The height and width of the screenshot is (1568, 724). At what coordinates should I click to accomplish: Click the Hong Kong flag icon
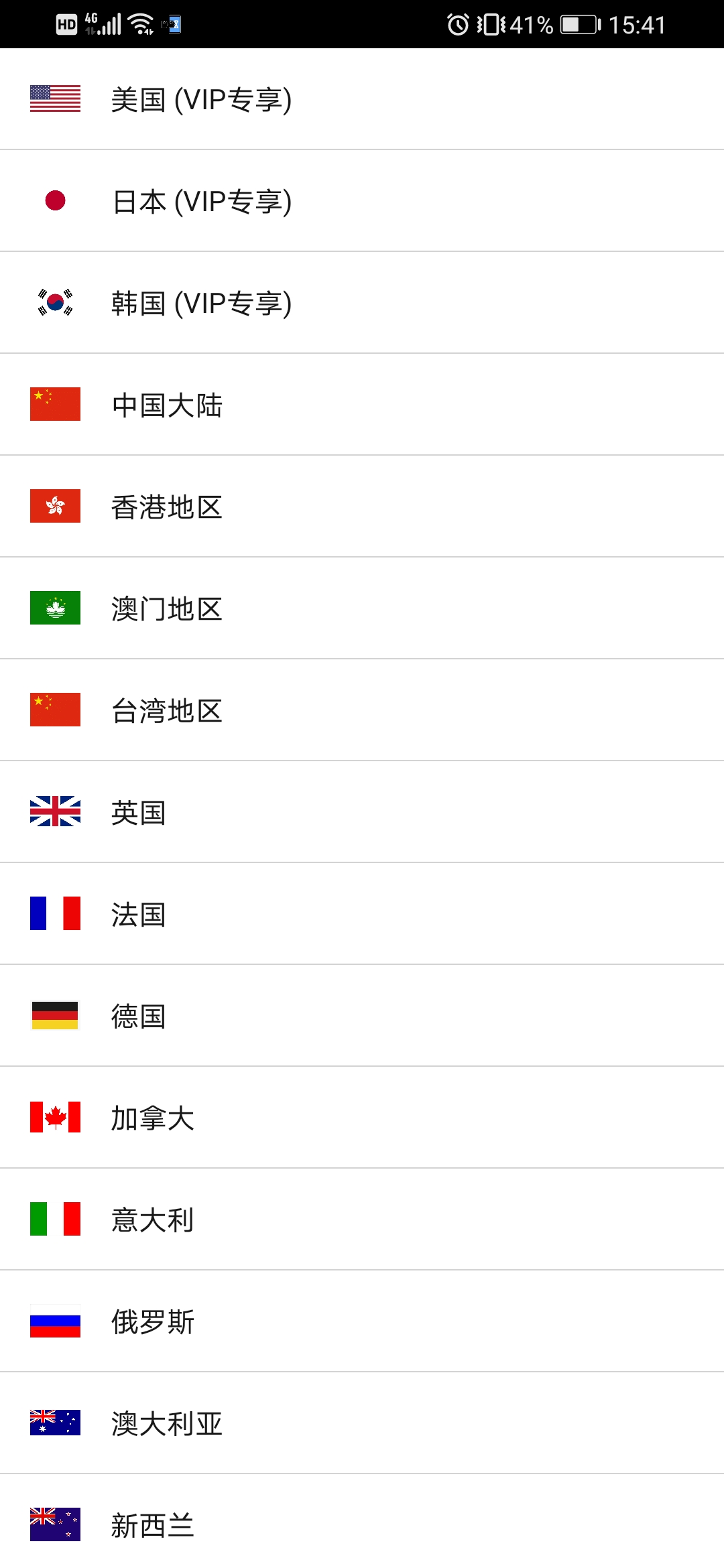coord(55,506)
